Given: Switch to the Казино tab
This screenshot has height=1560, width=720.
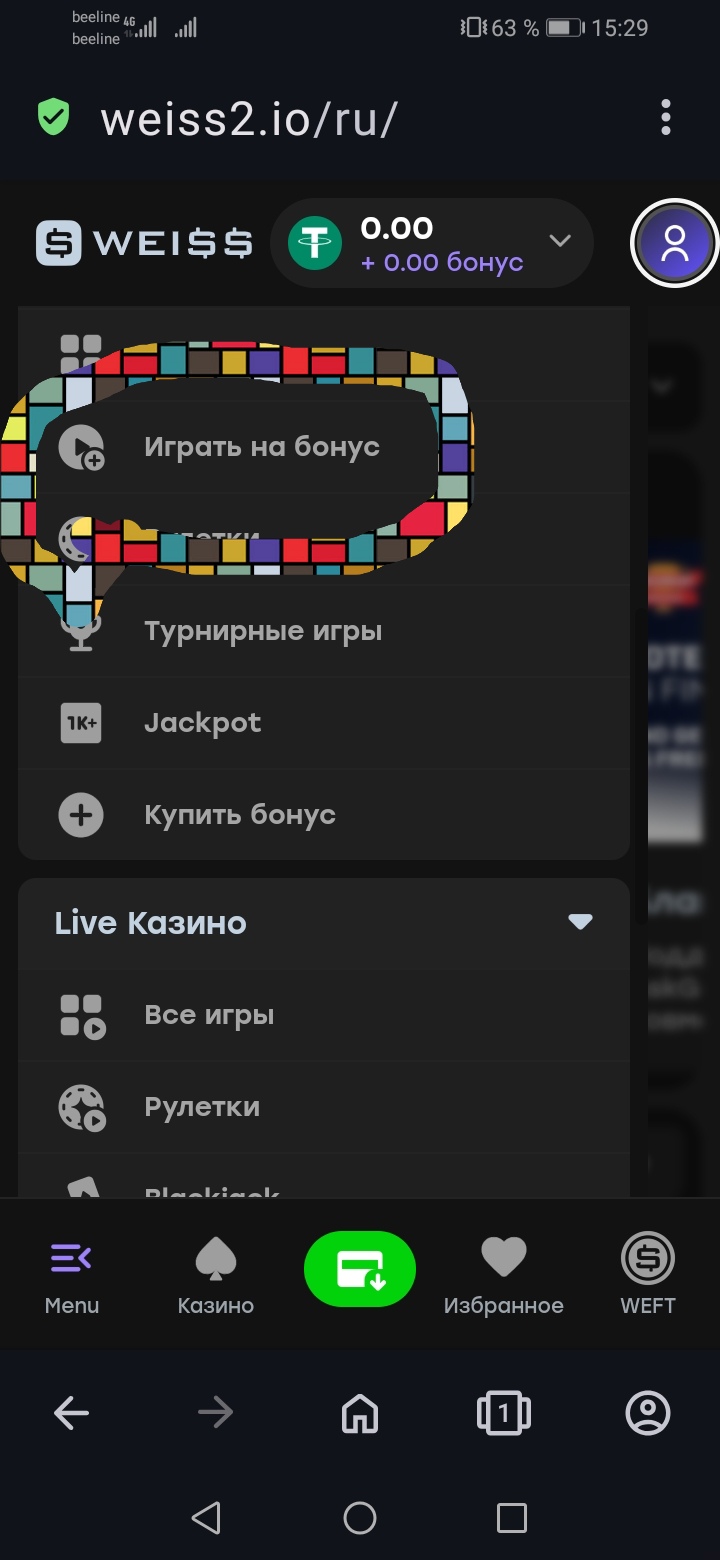Looking at the screenshot, I should point(216,1275).
